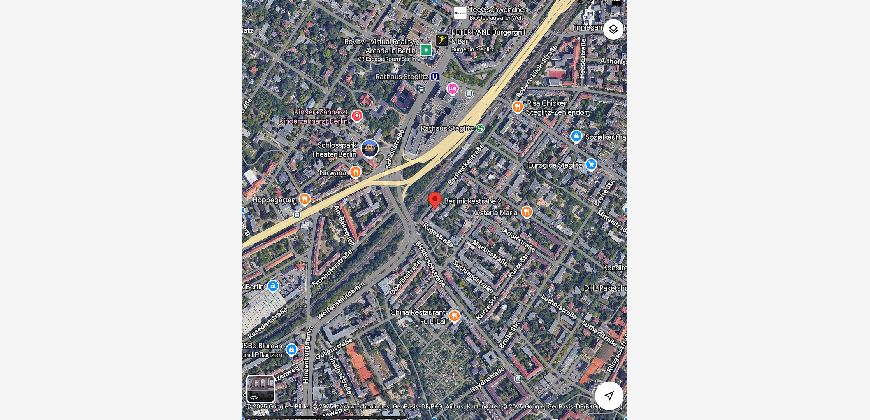Screen dimensions: 870x420
Task: Select the Pho Chicken Steglitz restaurant marker
Action: pos(517,107)
